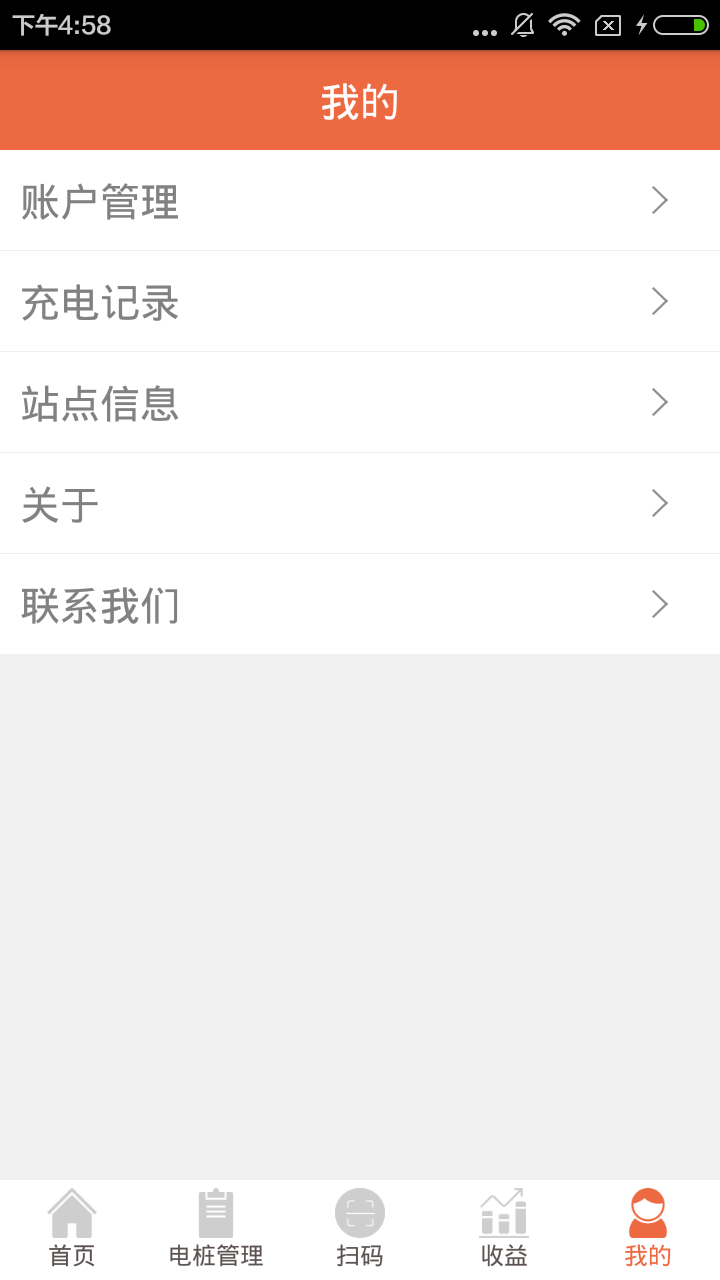The width and height of the screenshot is (720, 1280).
Task: Open the 关于 about page
Action: point(360,504)
